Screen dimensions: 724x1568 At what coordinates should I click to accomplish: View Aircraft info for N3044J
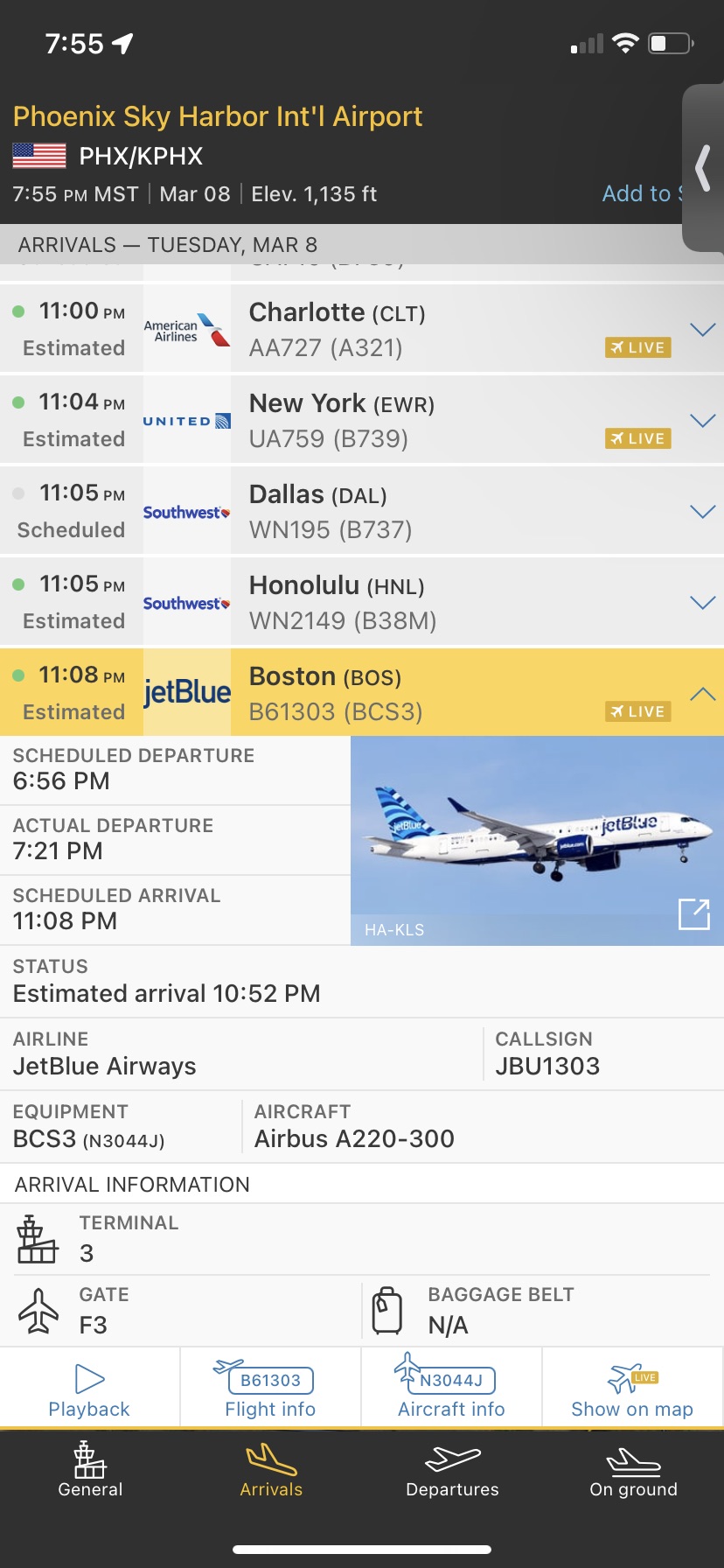pyautogui.click(x=451, y=1390)
